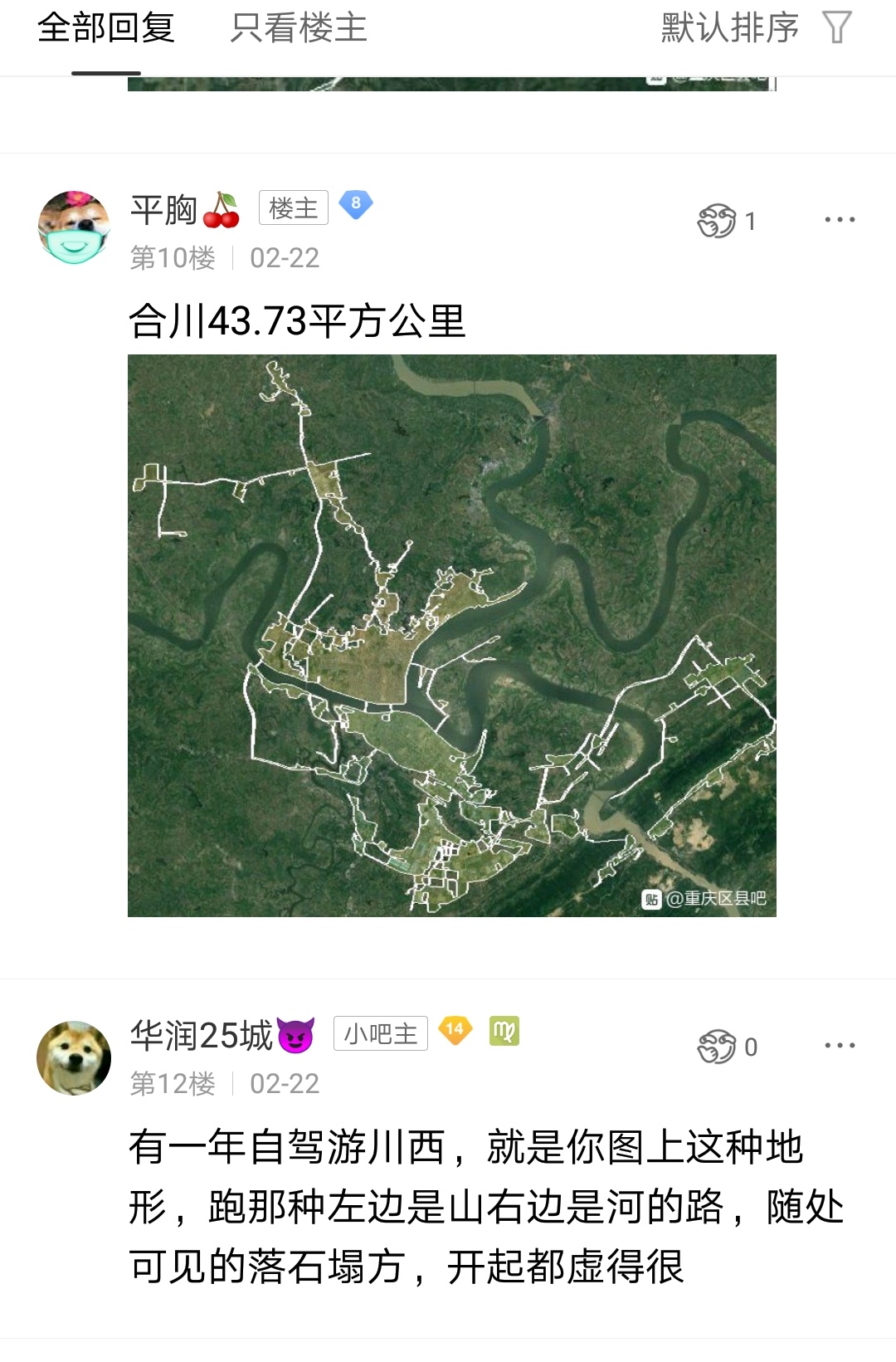896x1362 pixels.
Task: Open more options for 华润25城's reply
Action: click(840, 1046)
